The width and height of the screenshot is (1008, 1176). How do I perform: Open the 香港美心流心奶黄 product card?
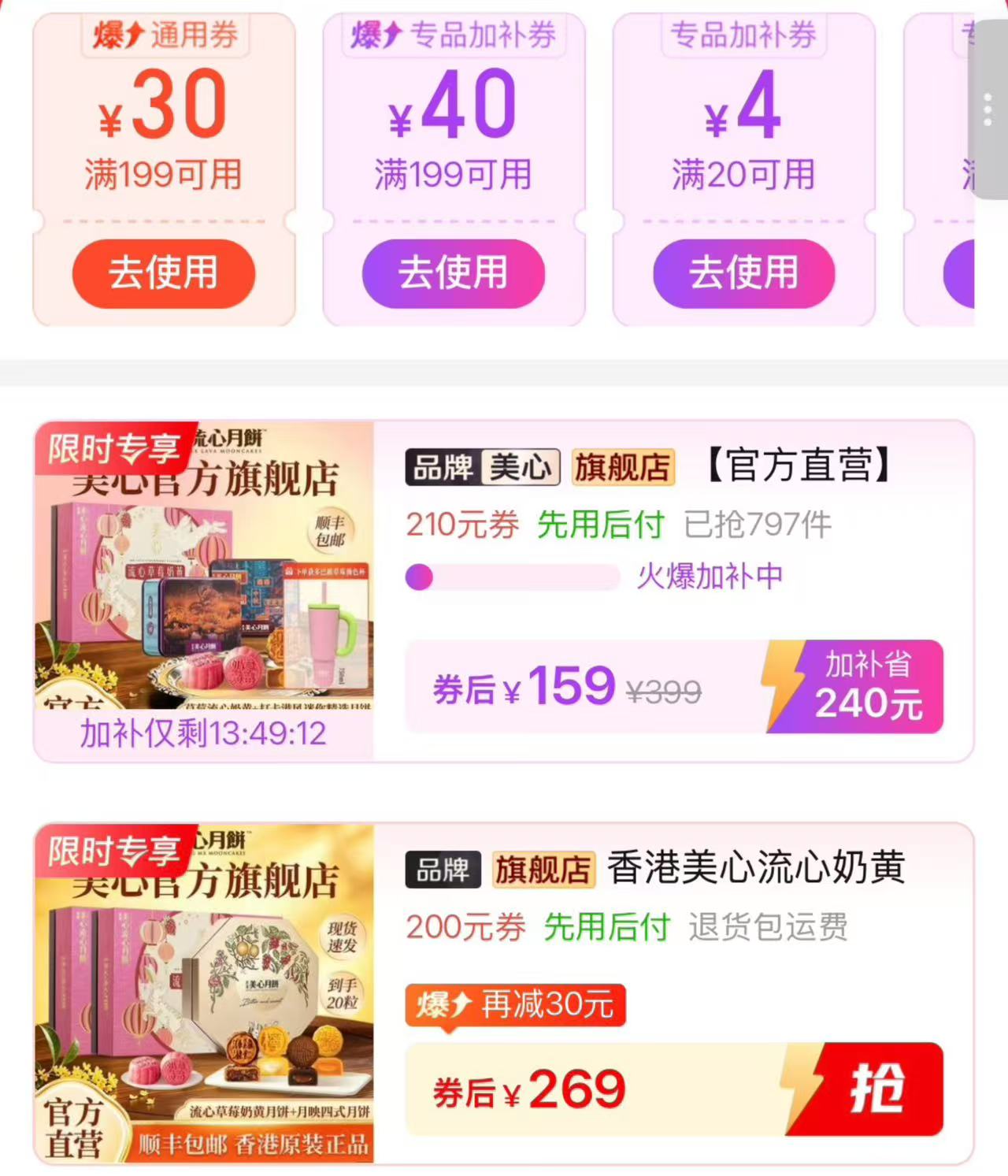coord(504,993)
